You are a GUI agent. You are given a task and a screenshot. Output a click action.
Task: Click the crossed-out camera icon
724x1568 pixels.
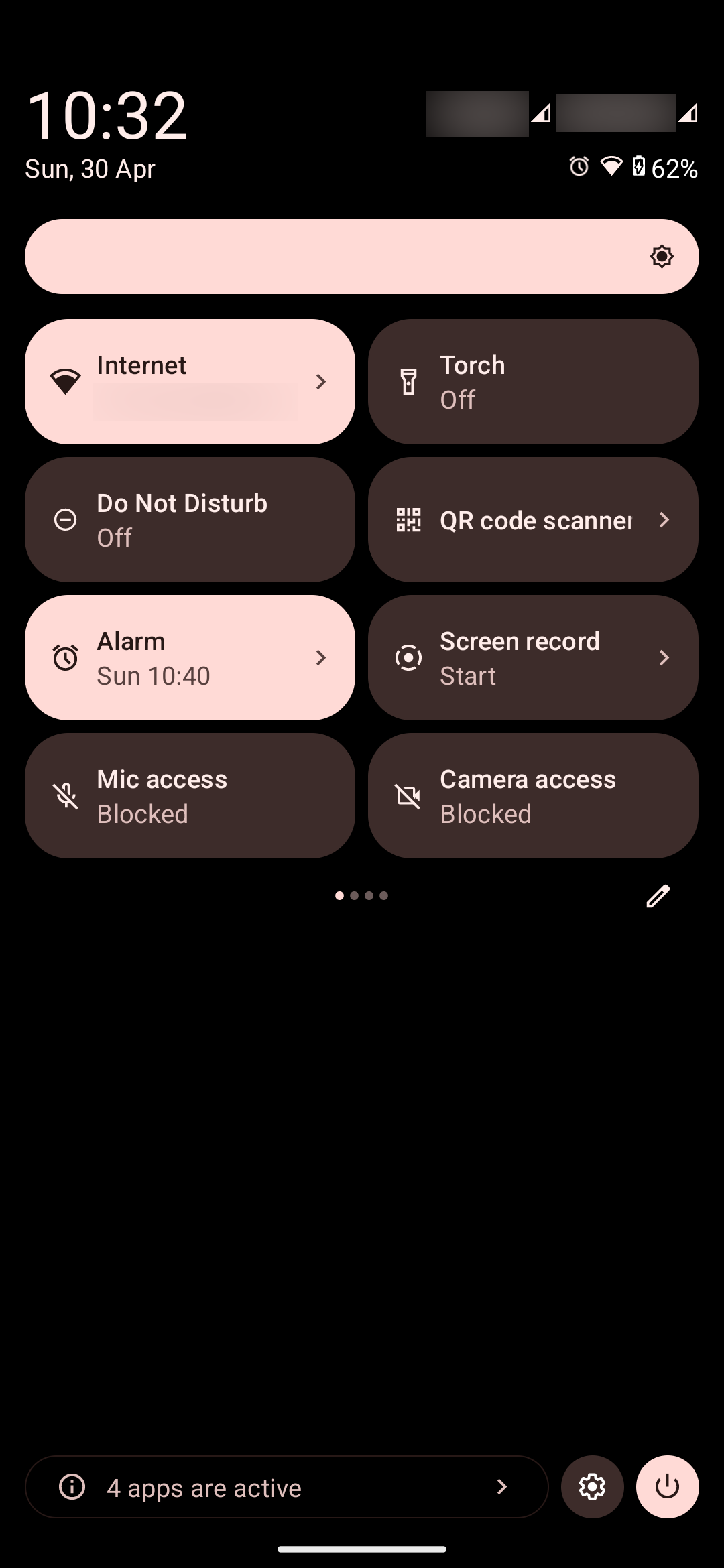pos(408,795)
